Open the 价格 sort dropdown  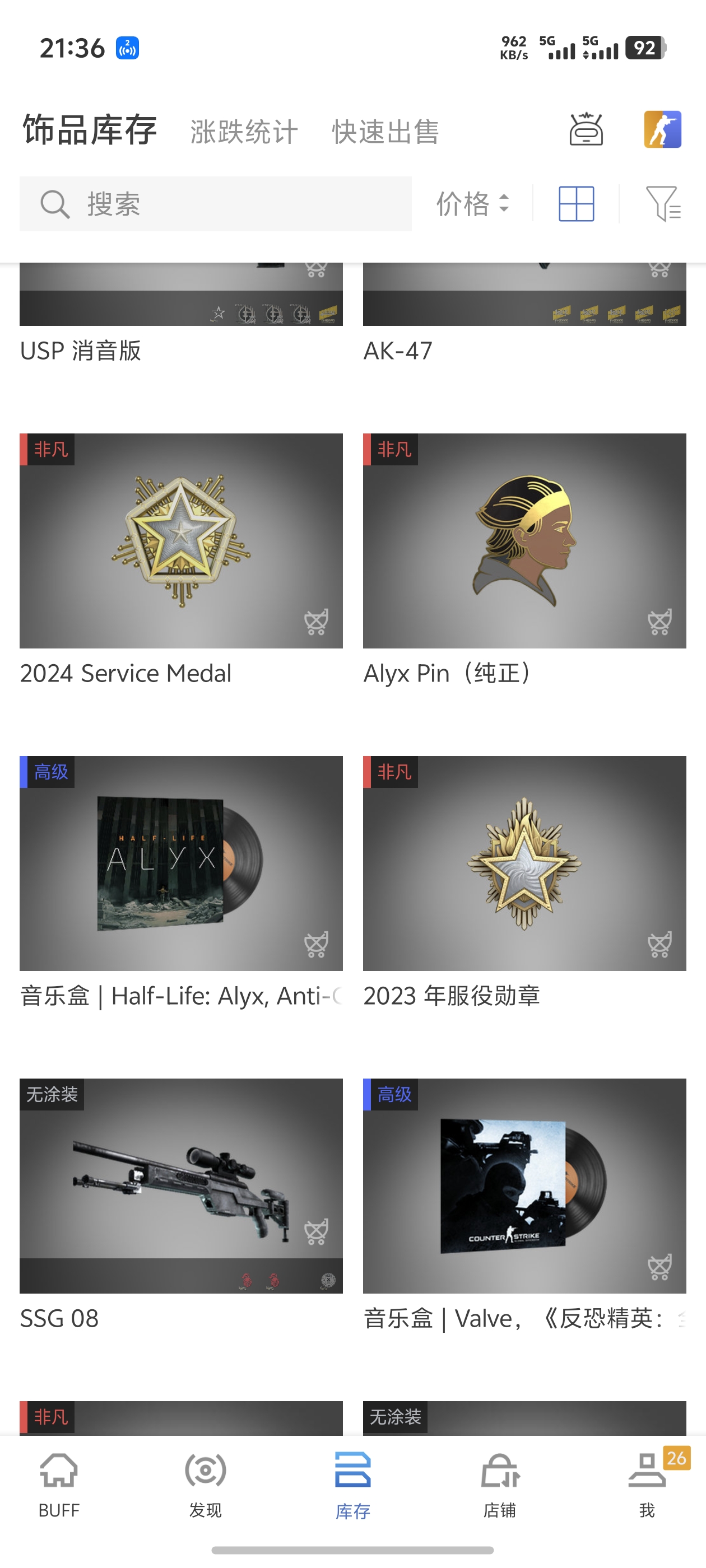473,204
